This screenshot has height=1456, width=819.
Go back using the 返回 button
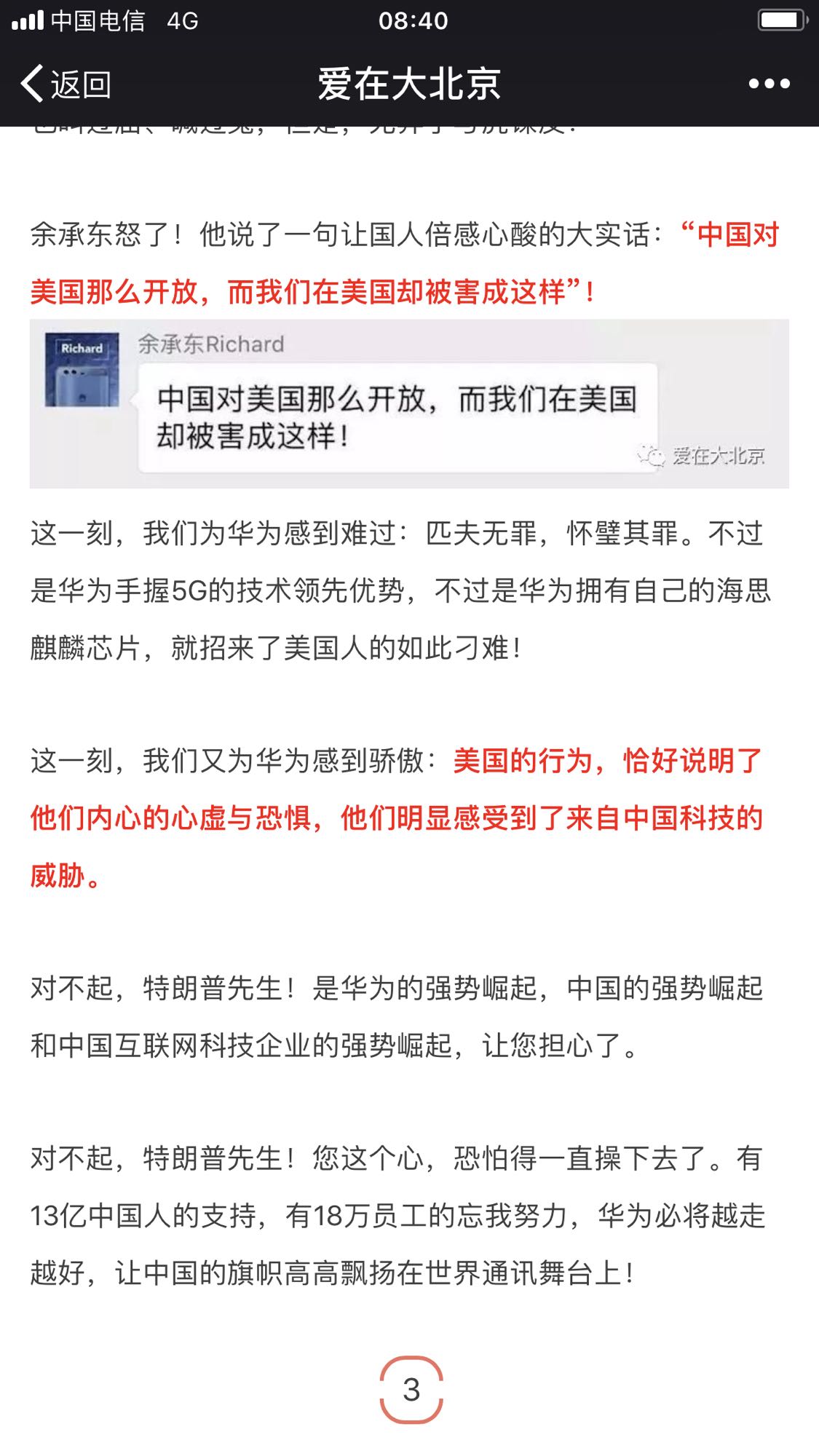[67, 84]
